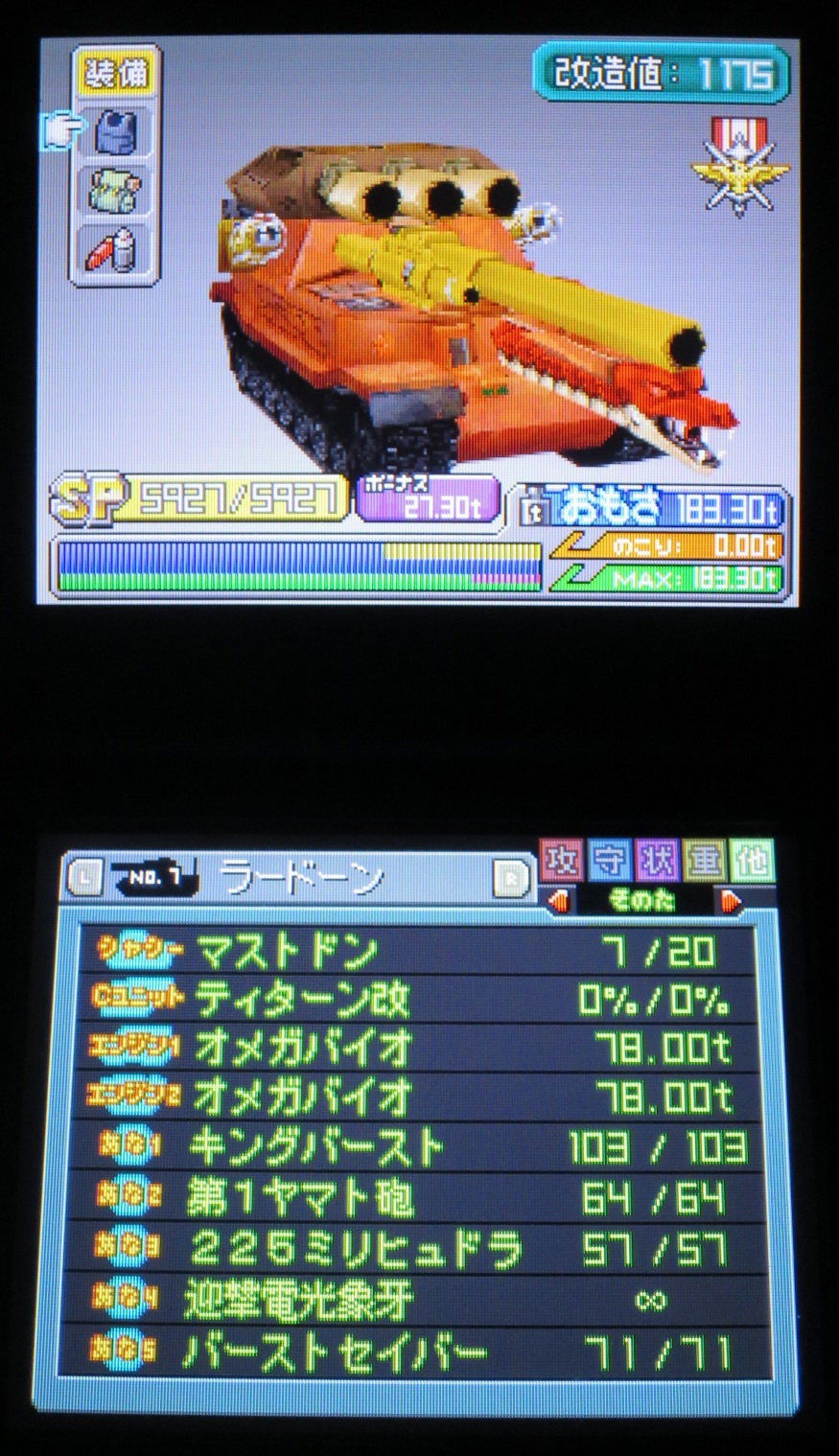
Task: Switch to the 守 defense tab
Action: (x=608, y=862)
